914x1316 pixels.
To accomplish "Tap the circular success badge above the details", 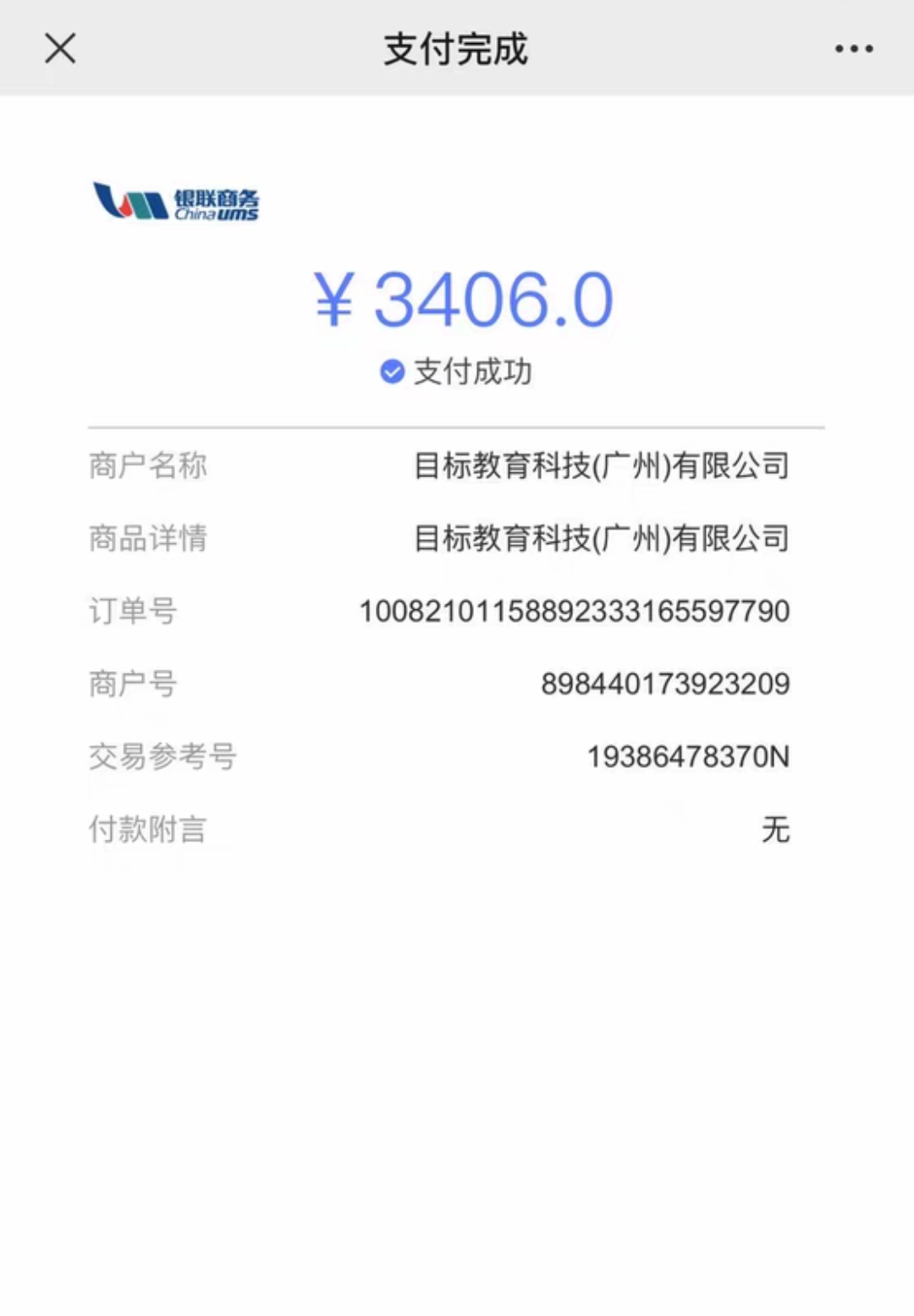I will 391,371.
